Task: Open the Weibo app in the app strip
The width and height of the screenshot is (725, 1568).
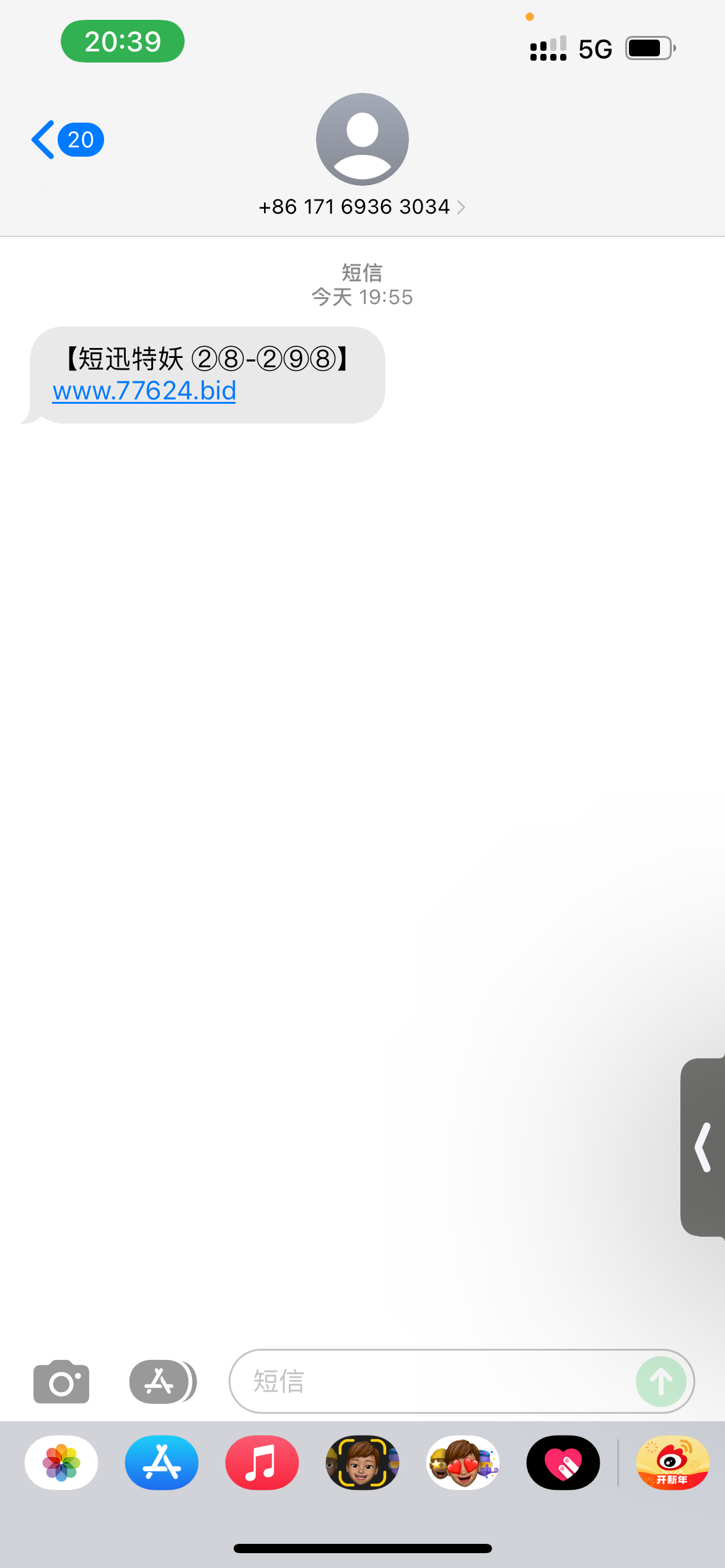Action: [672, 1463]
